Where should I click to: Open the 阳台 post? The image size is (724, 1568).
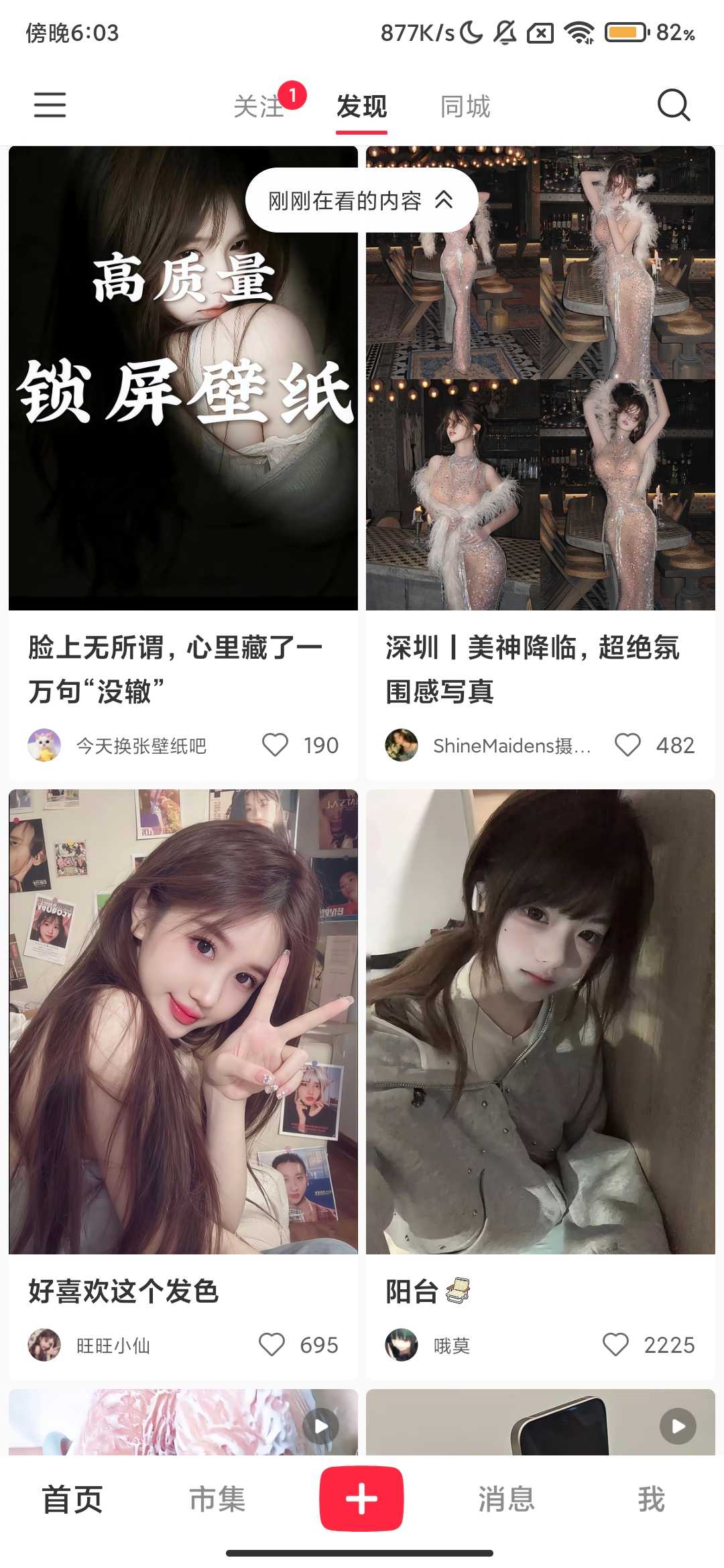(x=540, y=1021)
